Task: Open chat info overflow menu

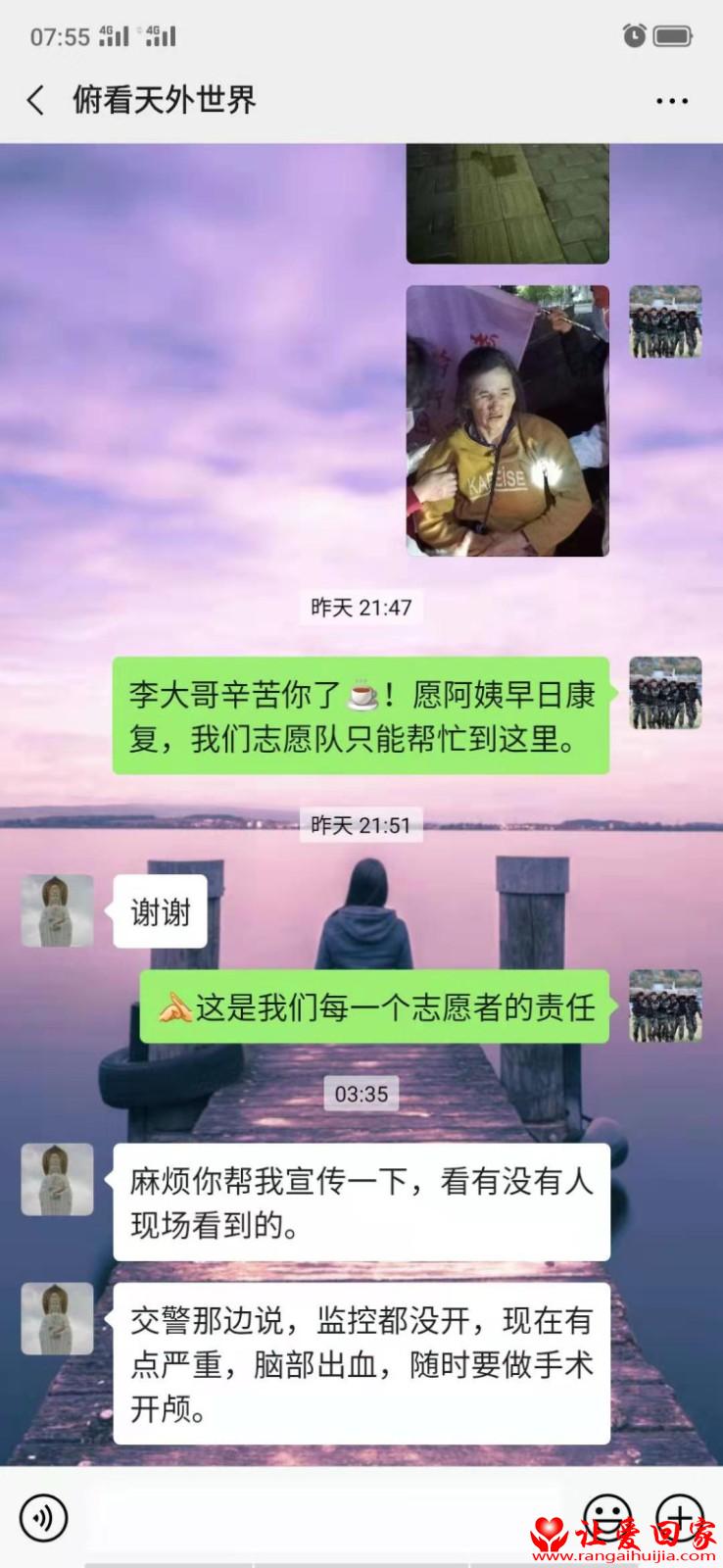Action: (671, 101)
